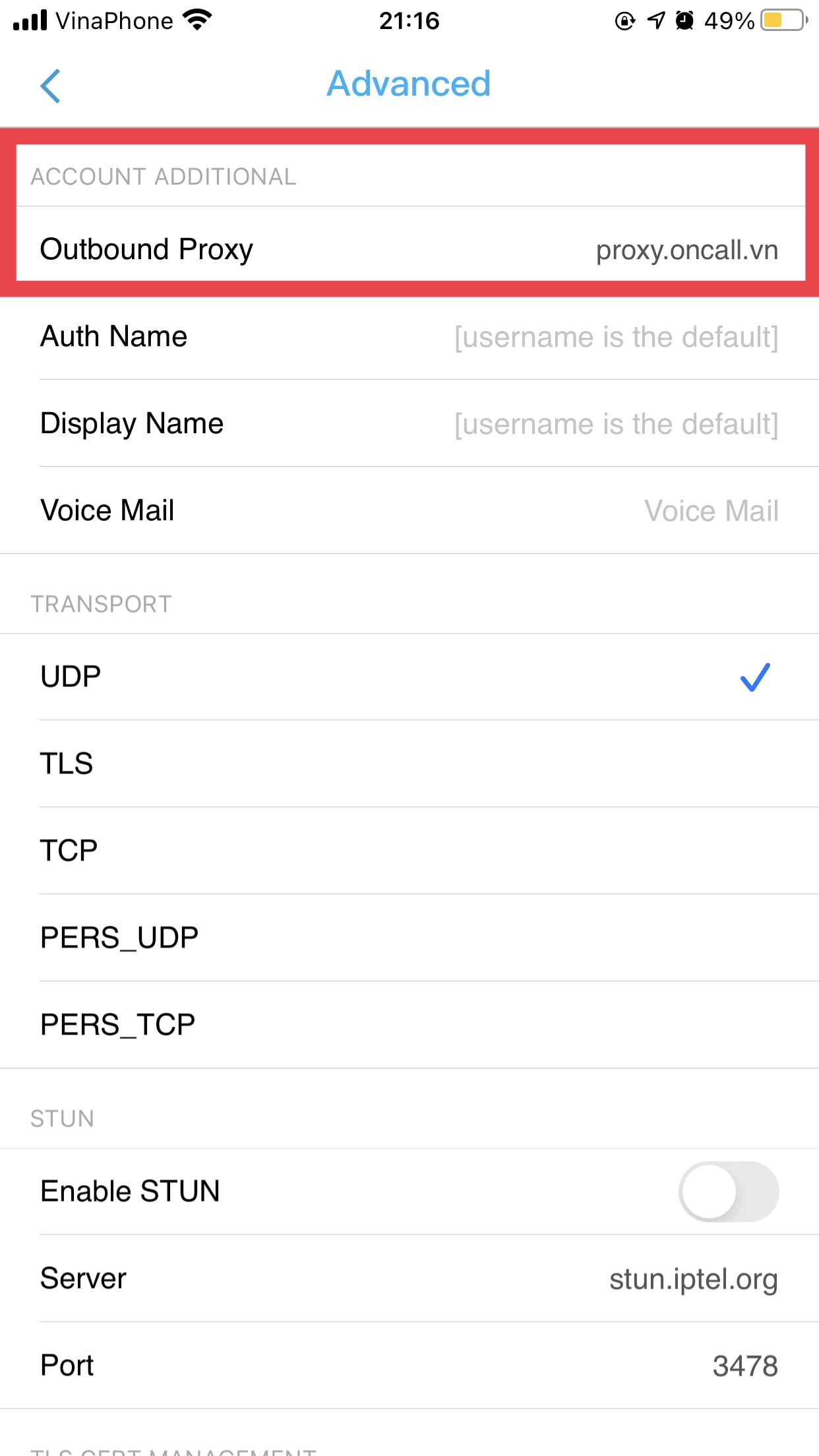Image resolution: width=819 pixels, height=1456 pixels.
Task: Go back from Advanced settings
Action: (50, 86)
